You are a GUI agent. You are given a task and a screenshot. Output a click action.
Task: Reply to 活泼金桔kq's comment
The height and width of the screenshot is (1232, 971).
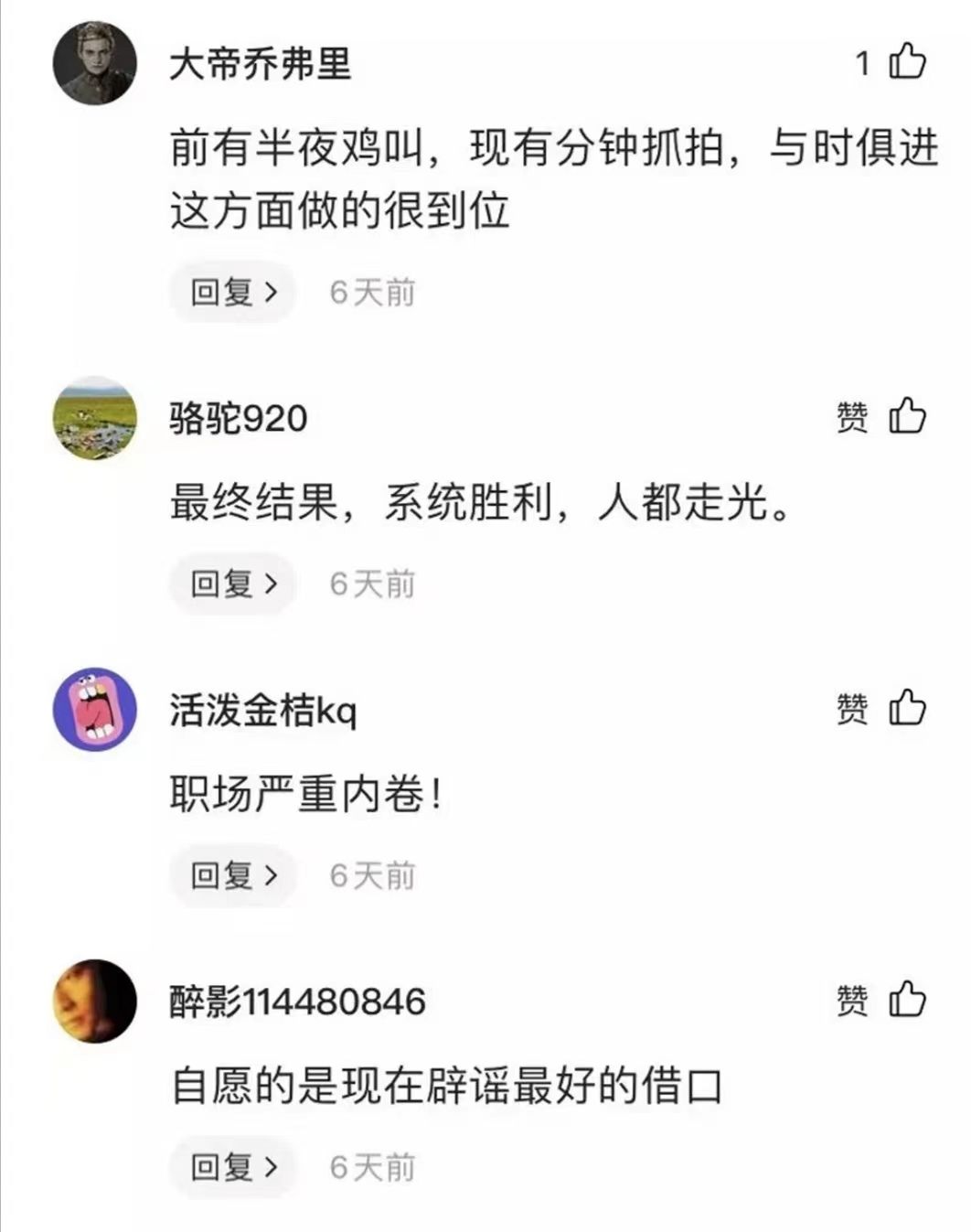(232, 875)
